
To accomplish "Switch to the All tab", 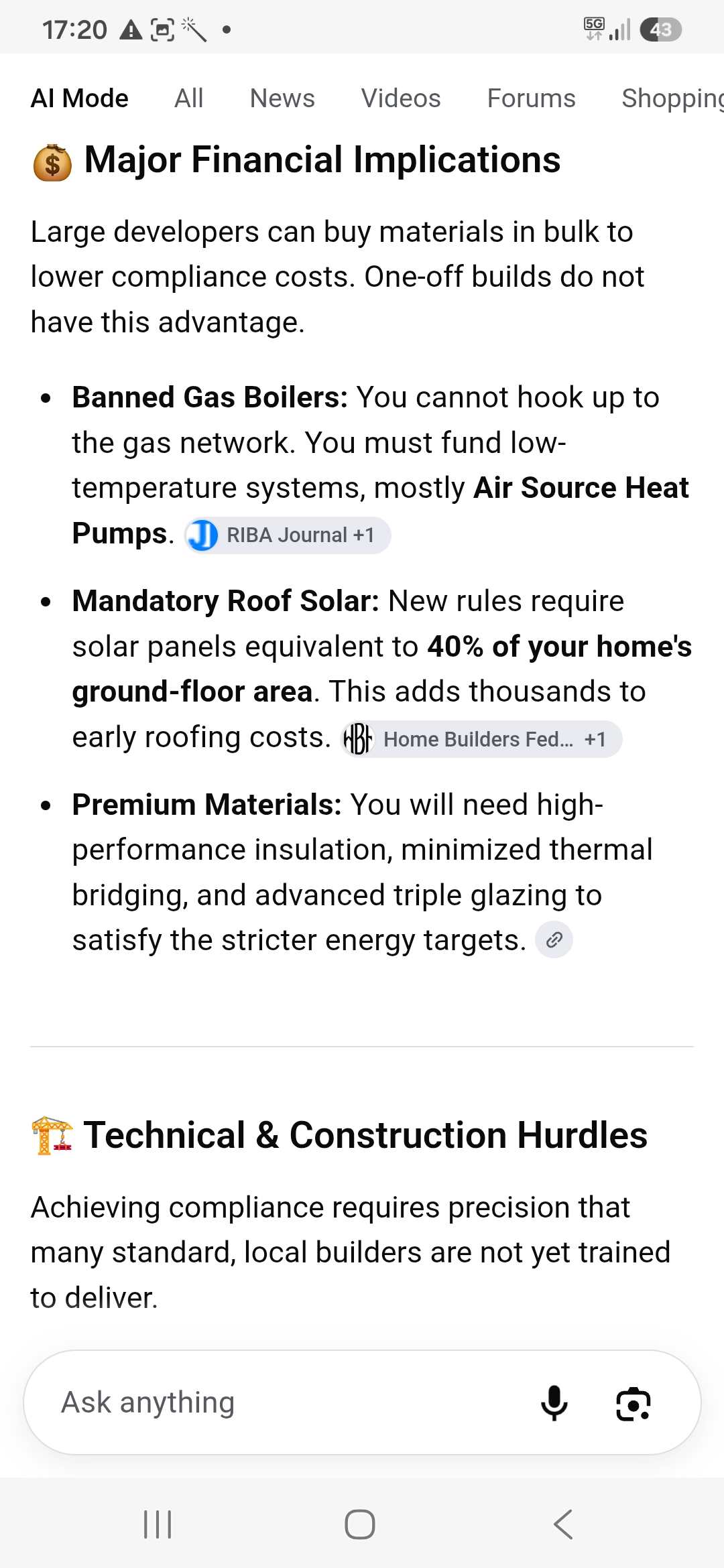I will coord(188,99).
